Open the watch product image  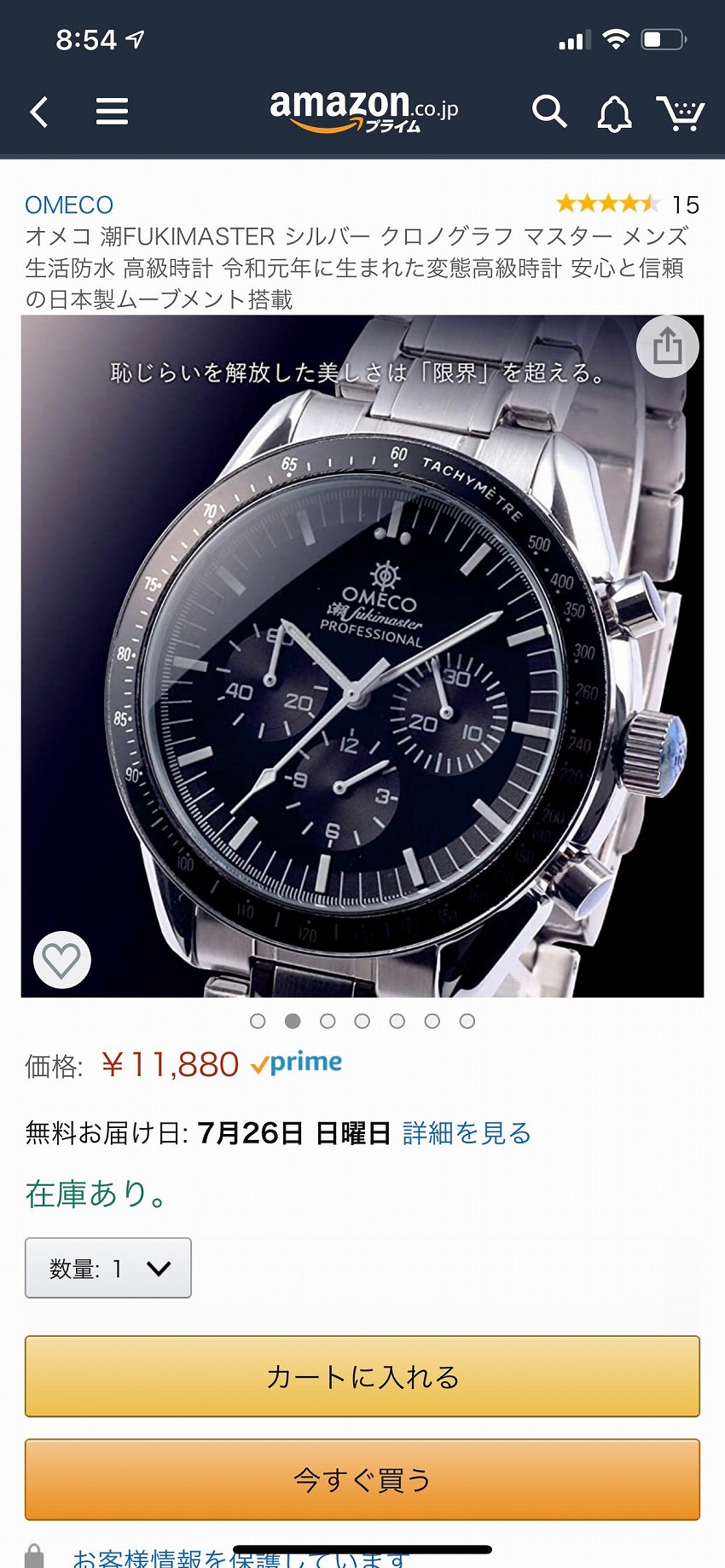pyautogui.click(x=362, y=656)
